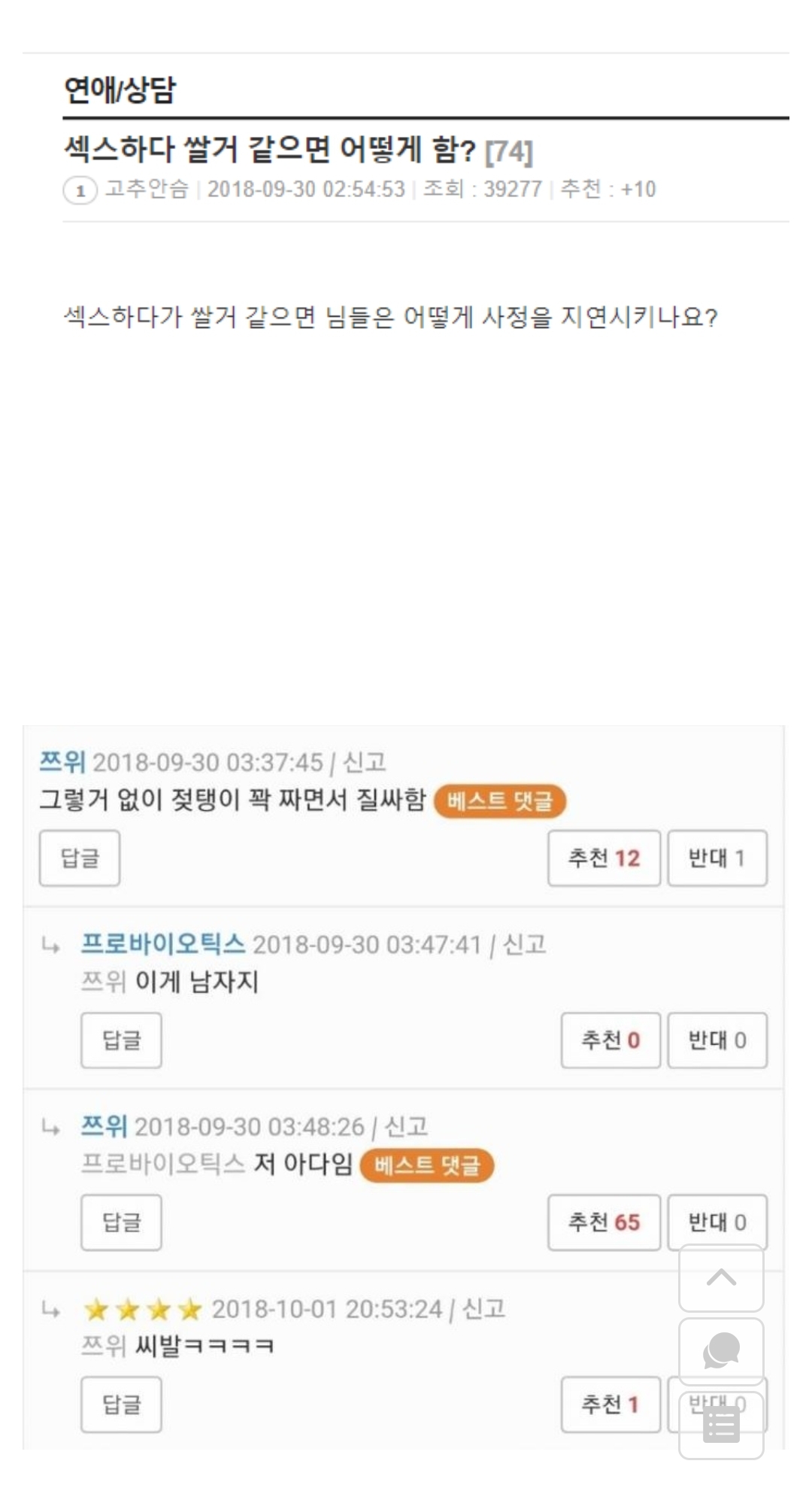Downvote via 반대 1 on 쯔위's comment

pos(717,858)
